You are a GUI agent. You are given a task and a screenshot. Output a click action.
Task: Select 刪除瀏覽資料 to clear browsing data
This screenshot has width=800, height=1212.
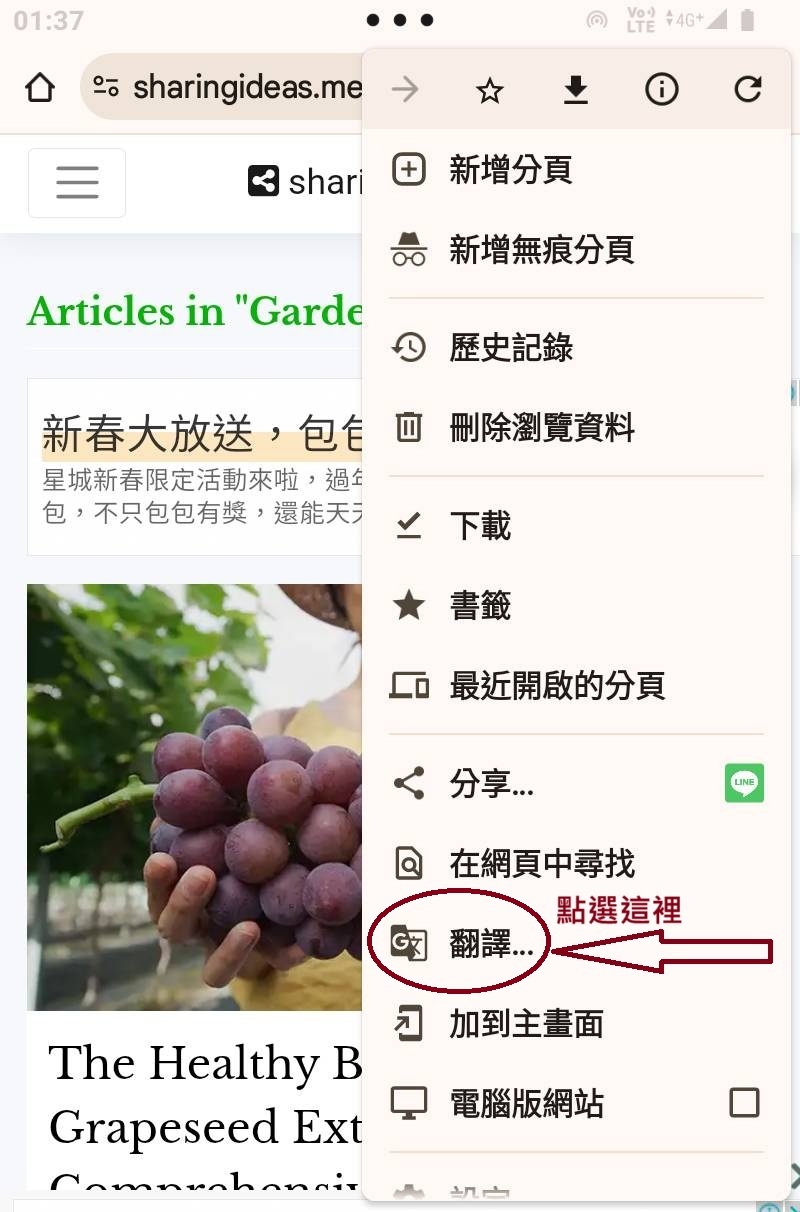540,428
